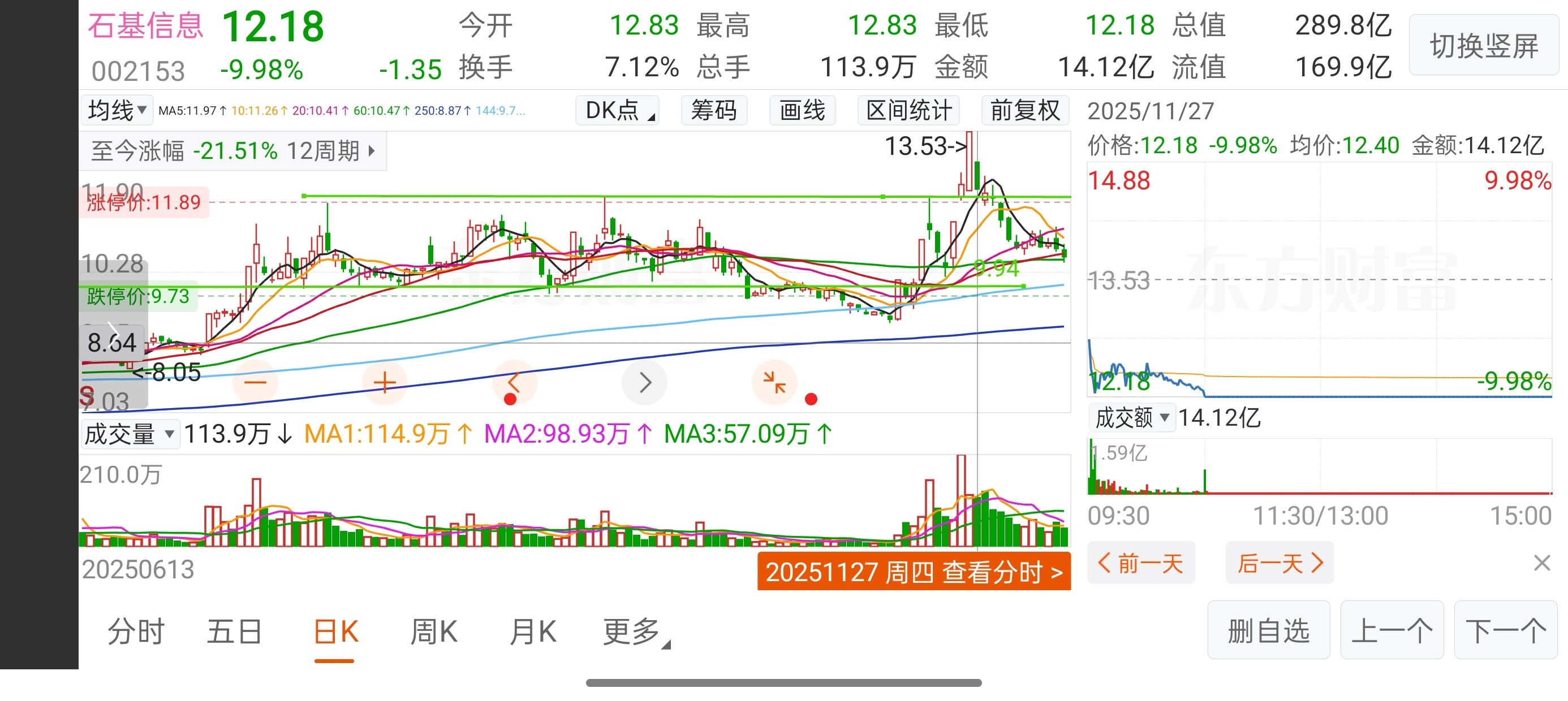
Task: Enable the 画线 drawing tool
Action: tap(802, 111)
